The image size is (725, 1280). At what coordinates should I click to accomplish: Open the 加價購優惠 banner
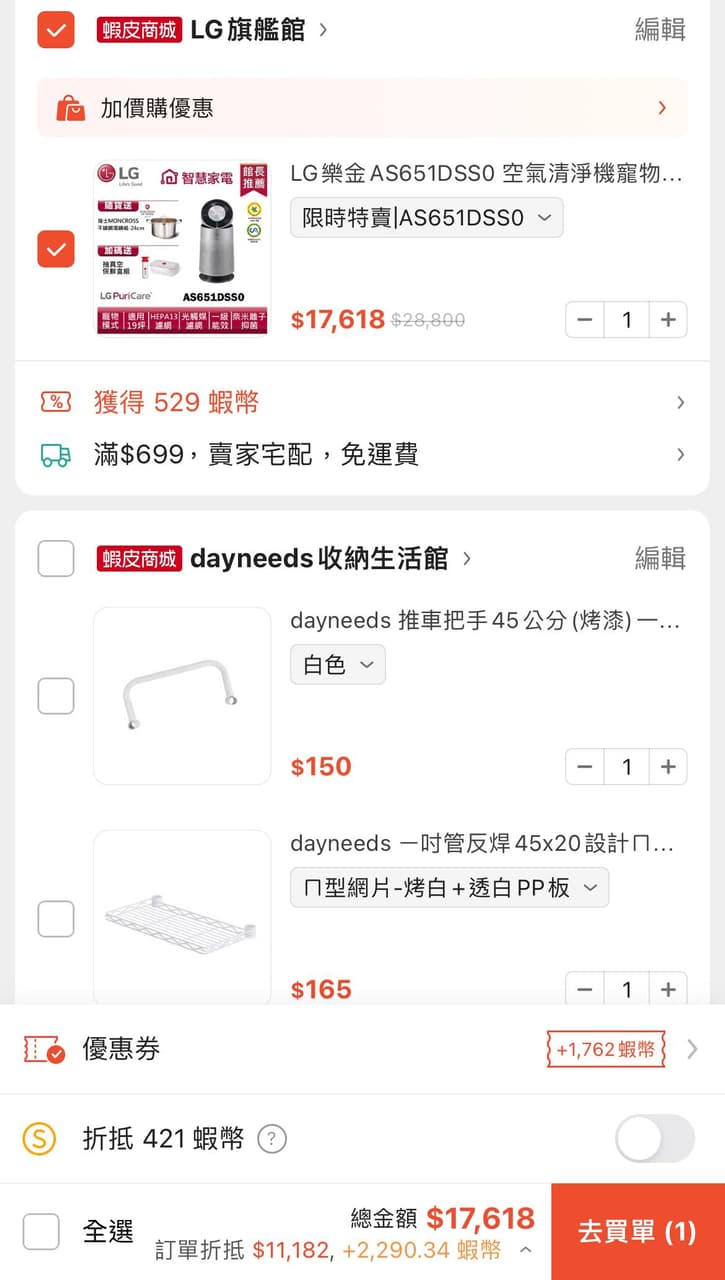point(362,108)
